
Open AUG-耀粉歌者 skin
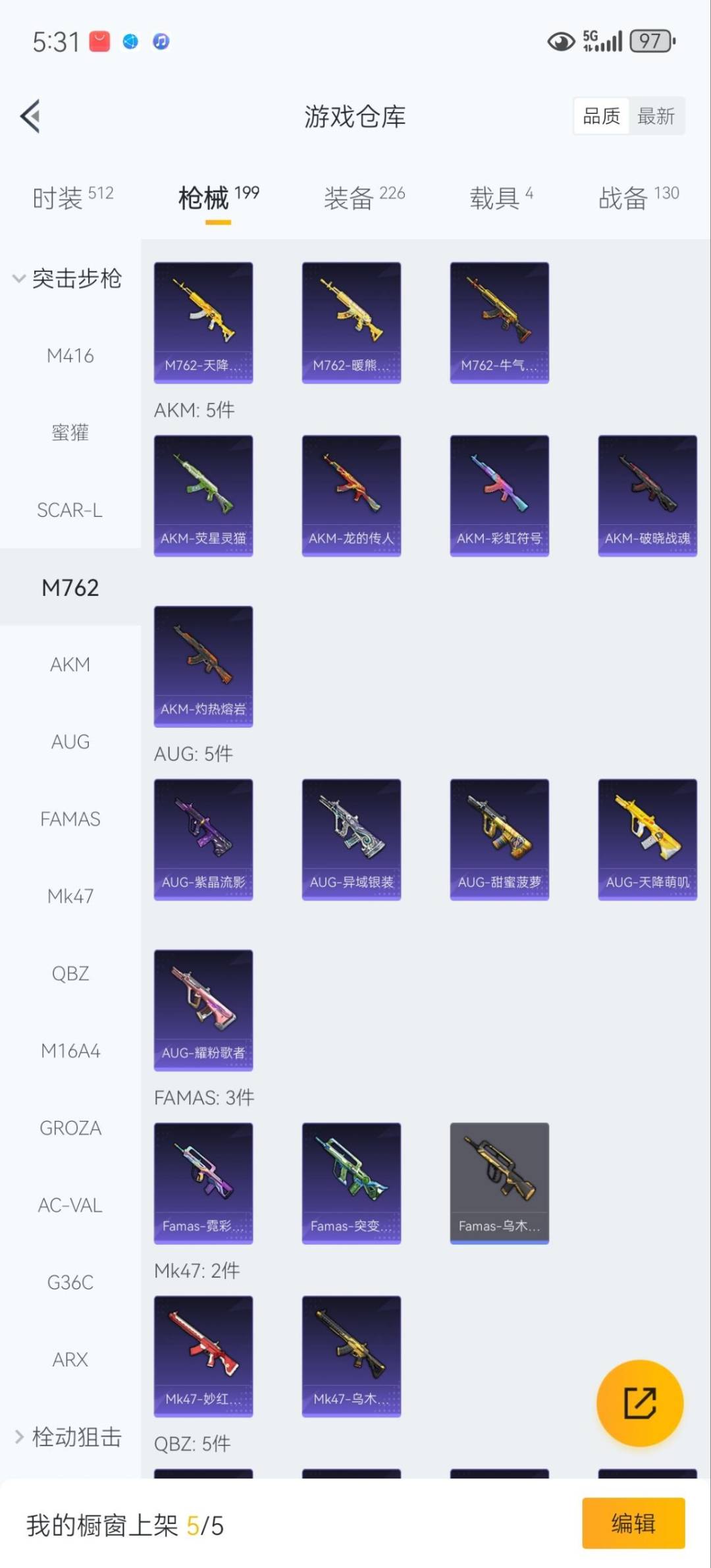tap(203, 1010)
